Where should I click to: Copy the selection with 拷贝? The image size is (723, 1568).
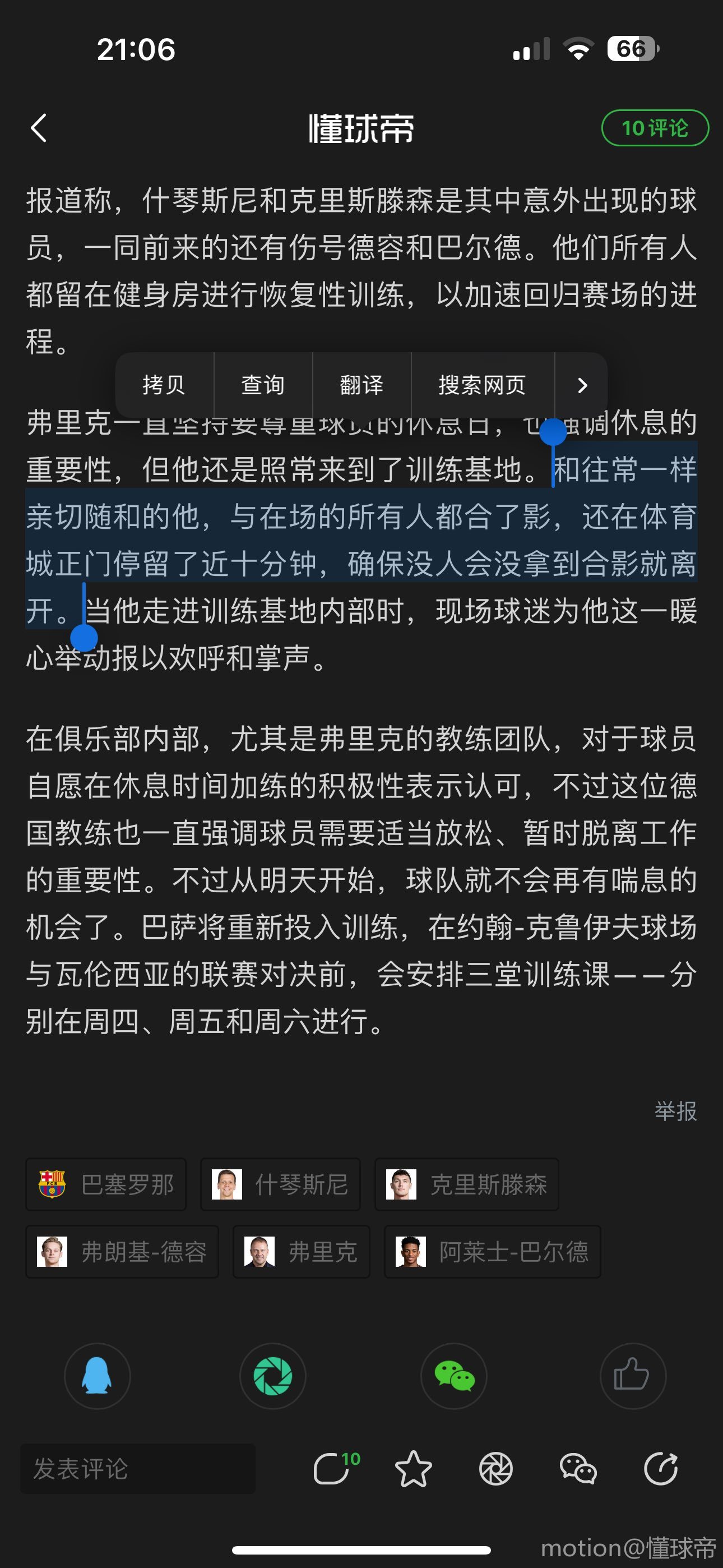163,385
